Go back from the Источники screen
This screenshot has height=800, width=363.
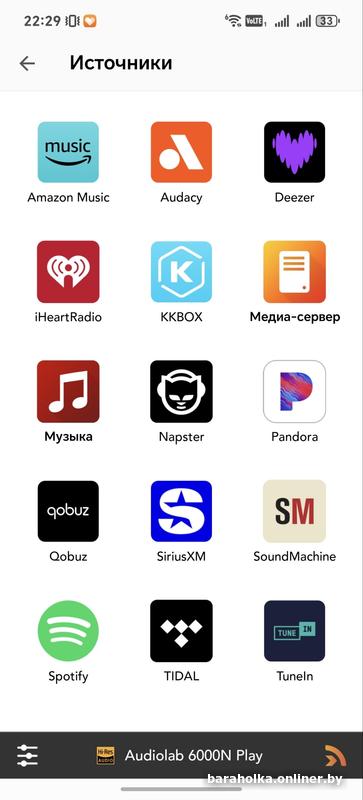(27, 63)
